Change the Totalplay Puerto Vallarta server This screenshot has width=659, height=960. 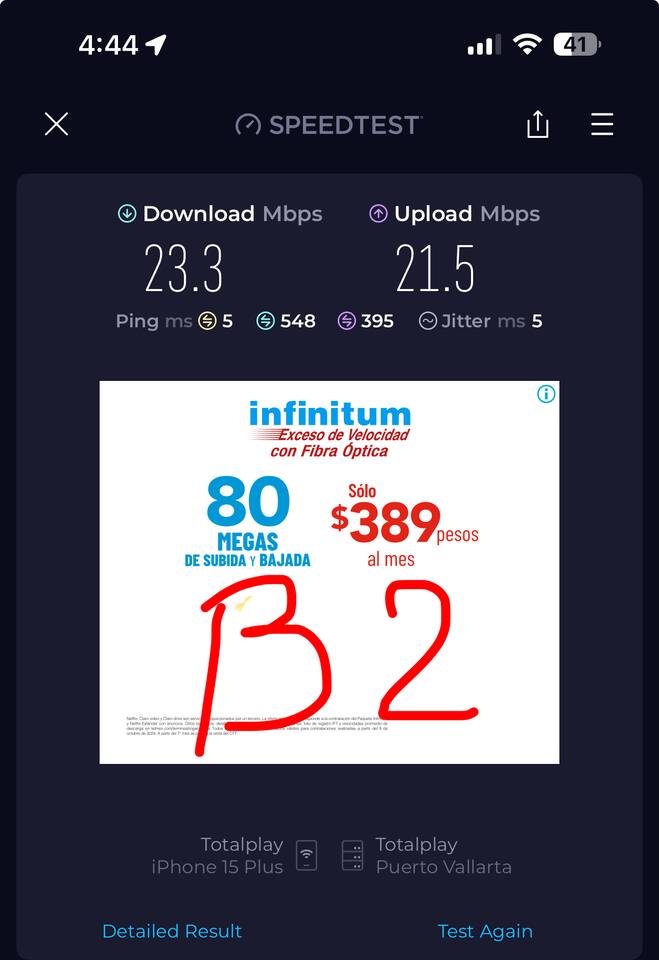[428, 856]
